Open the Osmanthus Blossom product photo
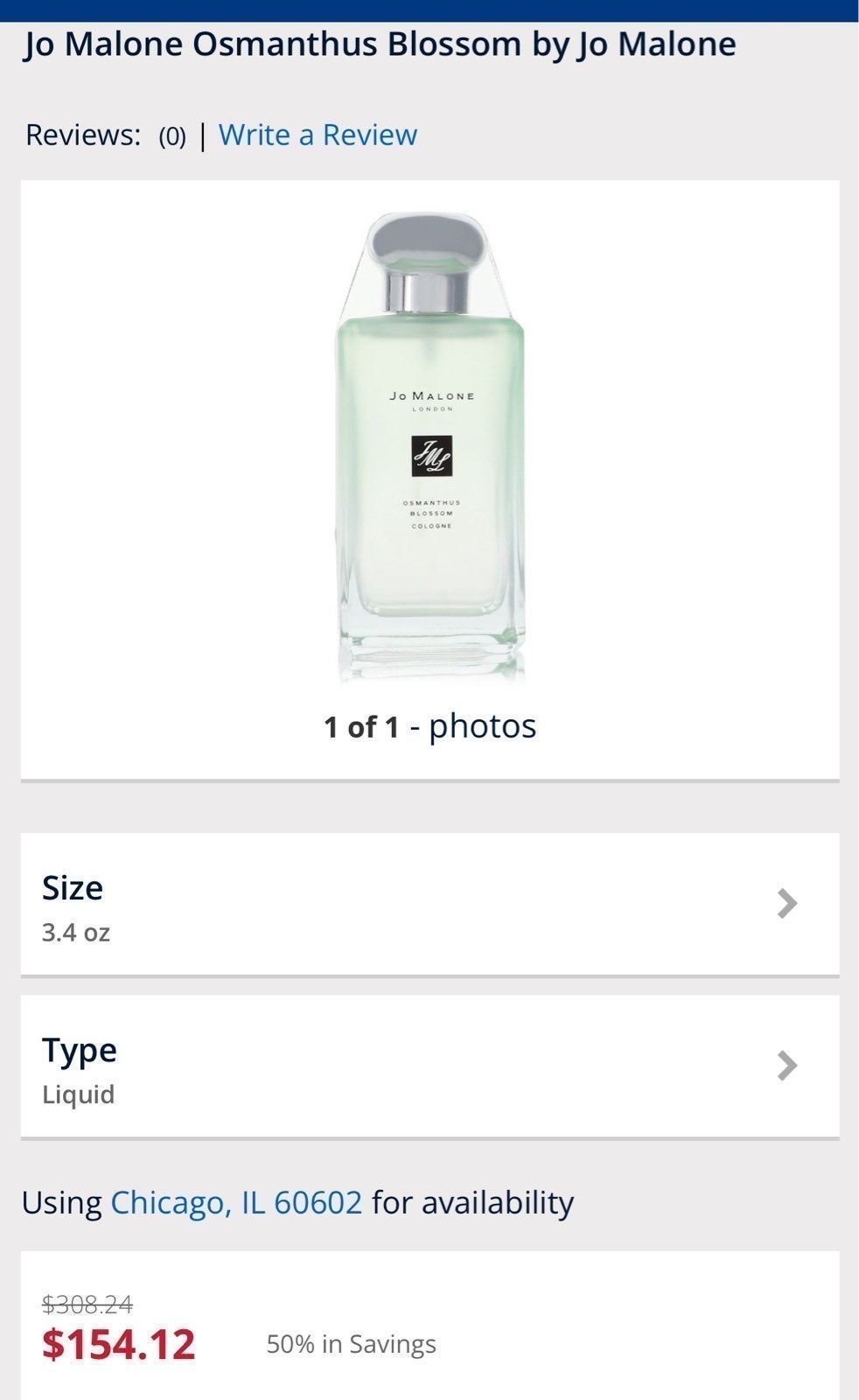The width and height of the screenshot is (859, 1400). (x=430, y=446)
